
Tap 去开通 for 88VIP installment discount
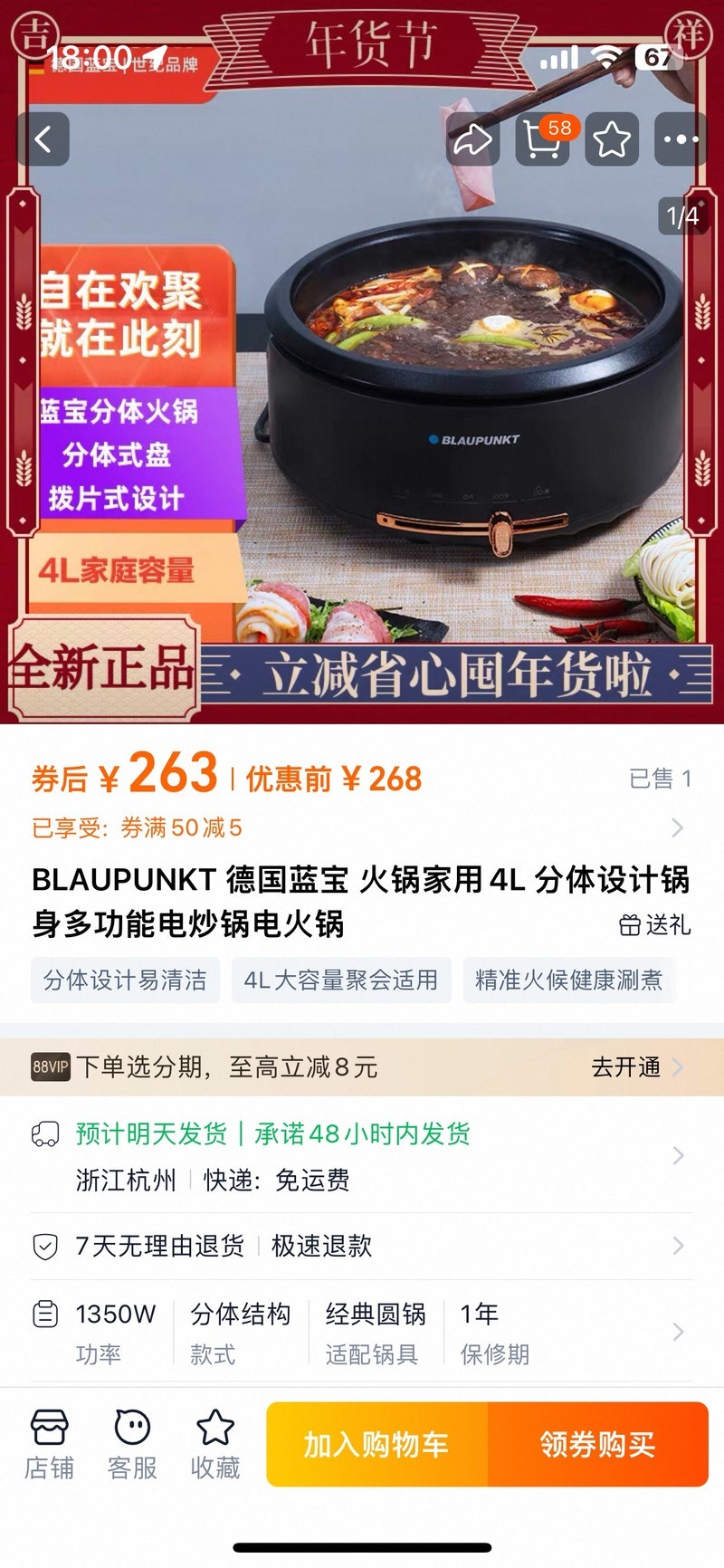point(635,1067)
